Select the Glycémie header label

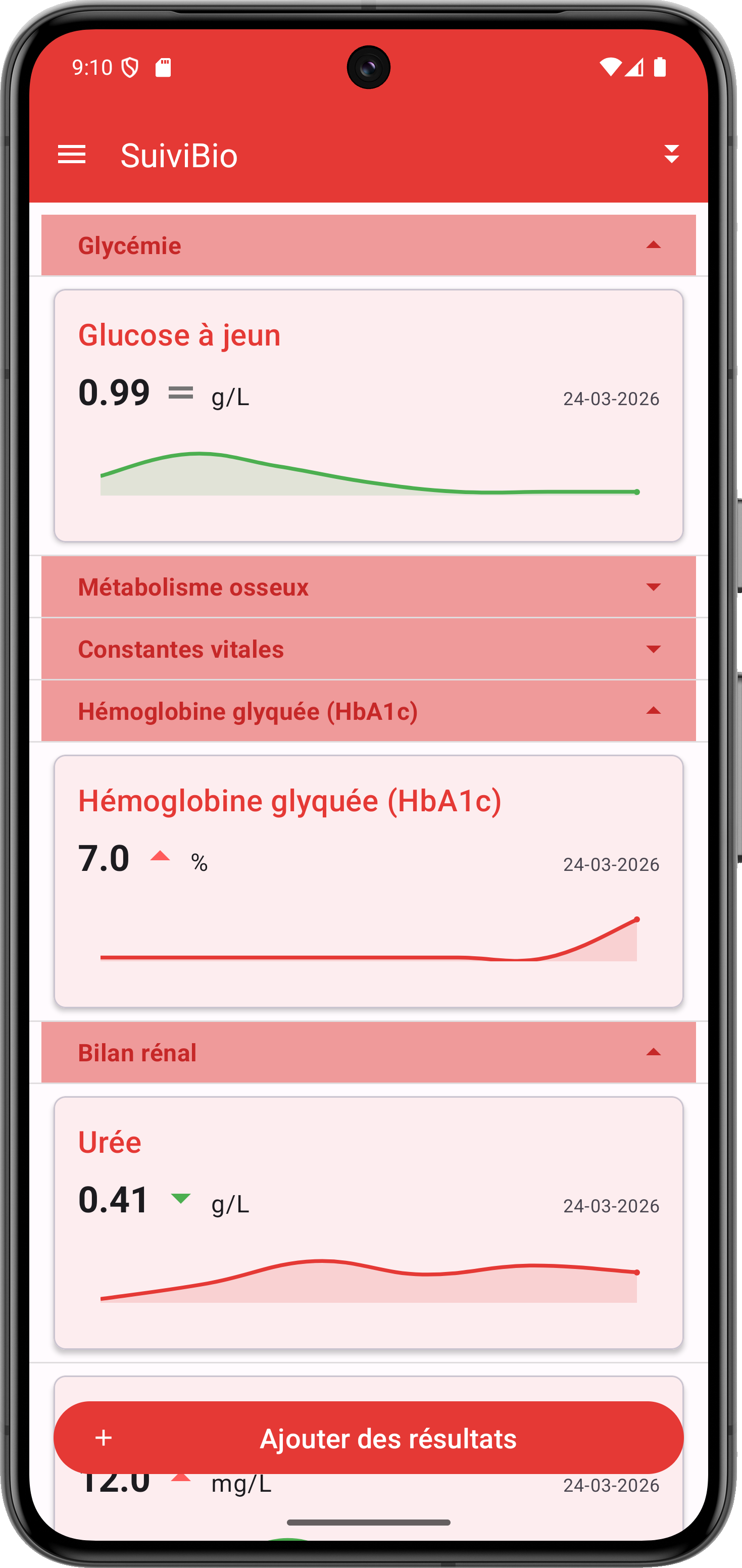point(129,244)
